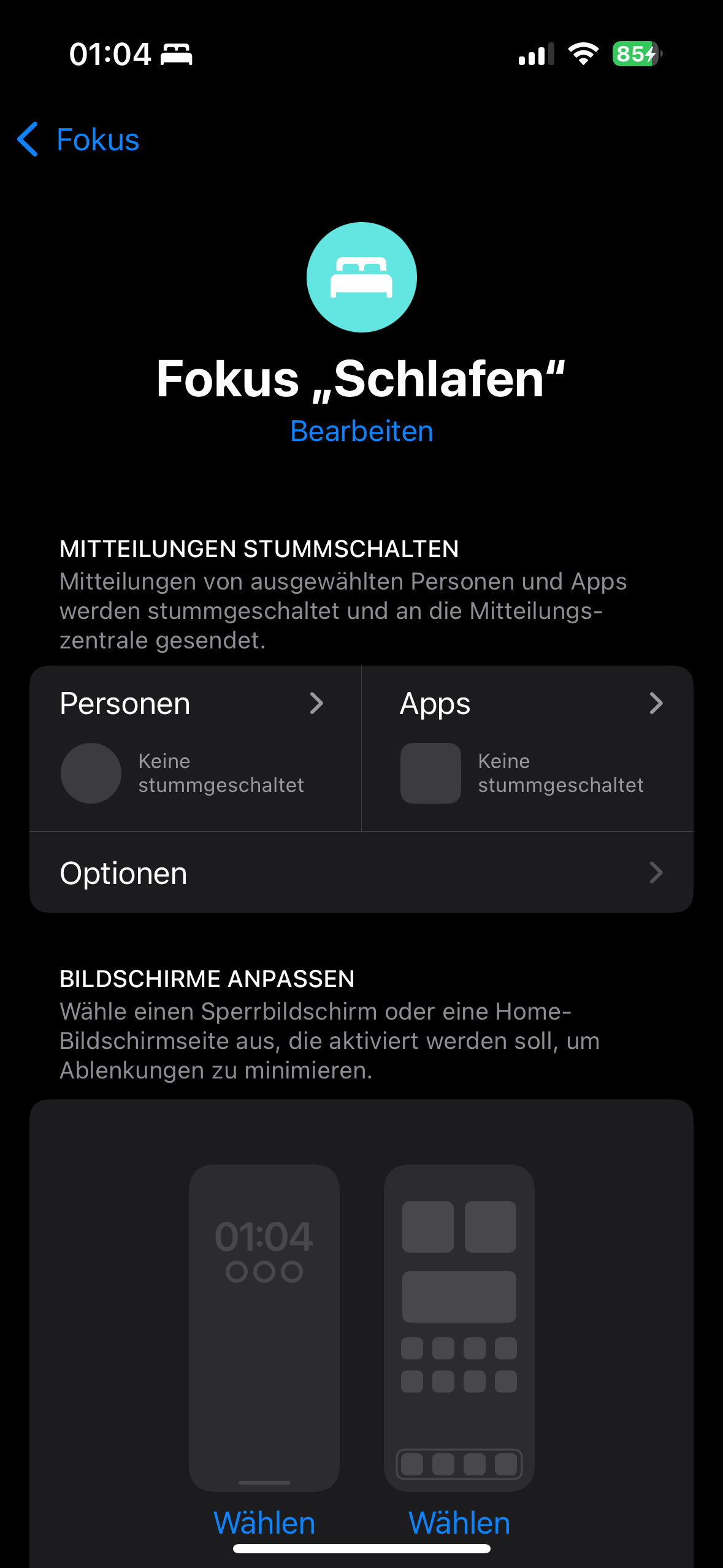723x1568 pixels.
Task: Tap Bearbeiten under Fokus Schlafen
Action: pos(361,431)
